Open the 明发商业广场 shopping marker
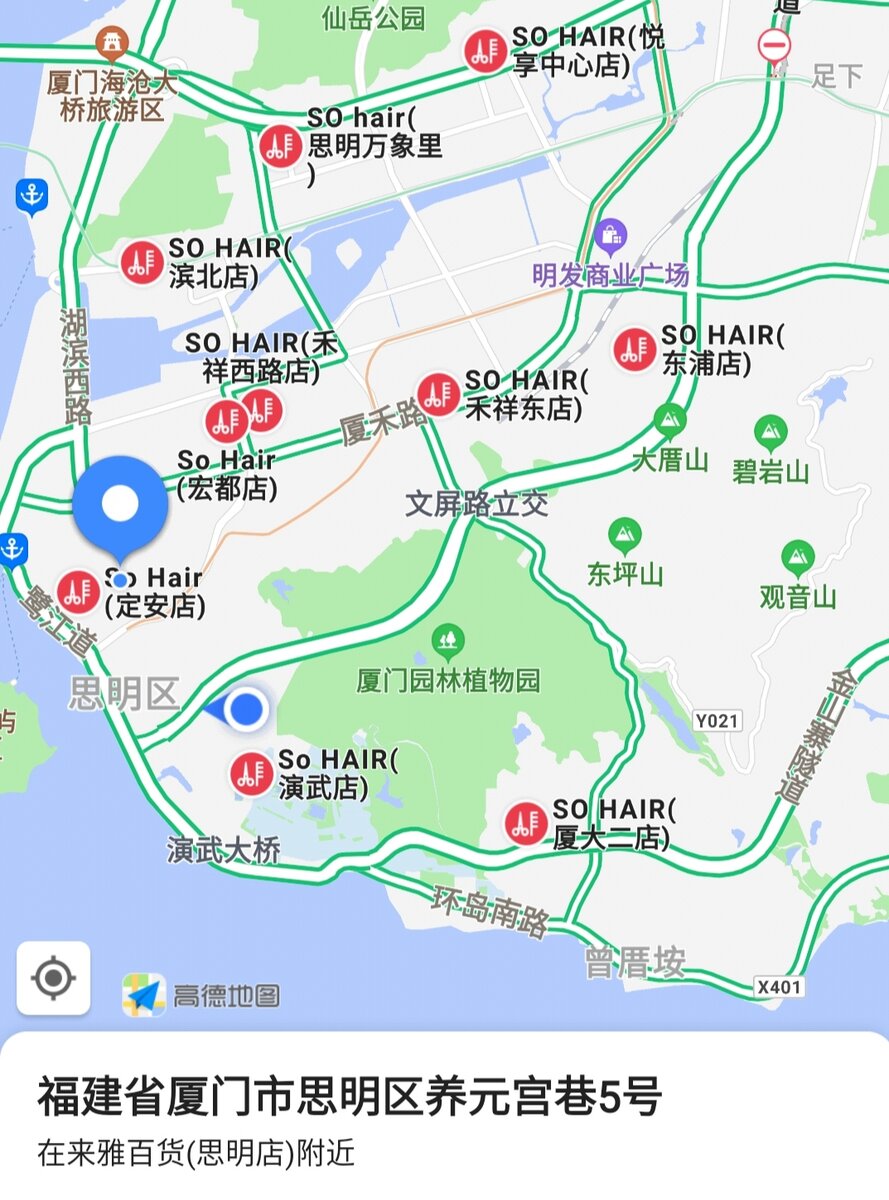 610,237
